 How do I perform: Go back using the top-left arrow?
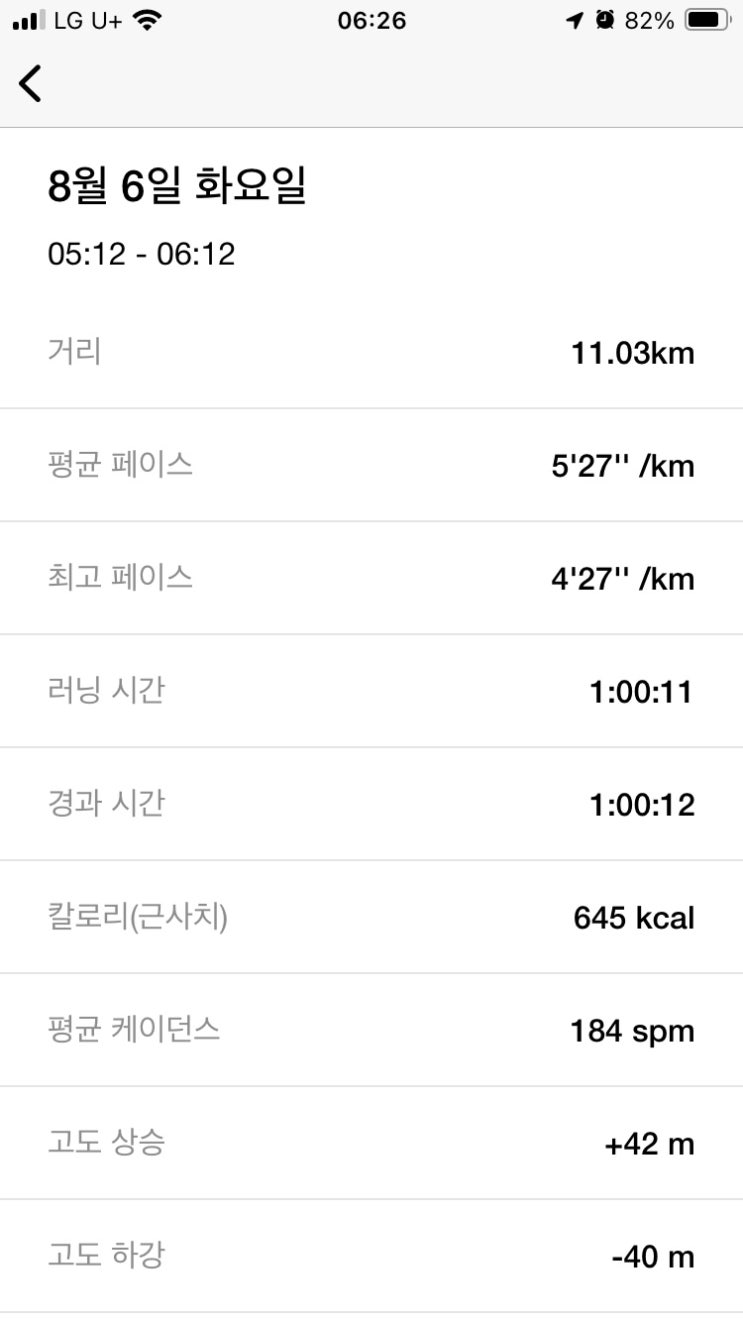[x=31, y=83]
